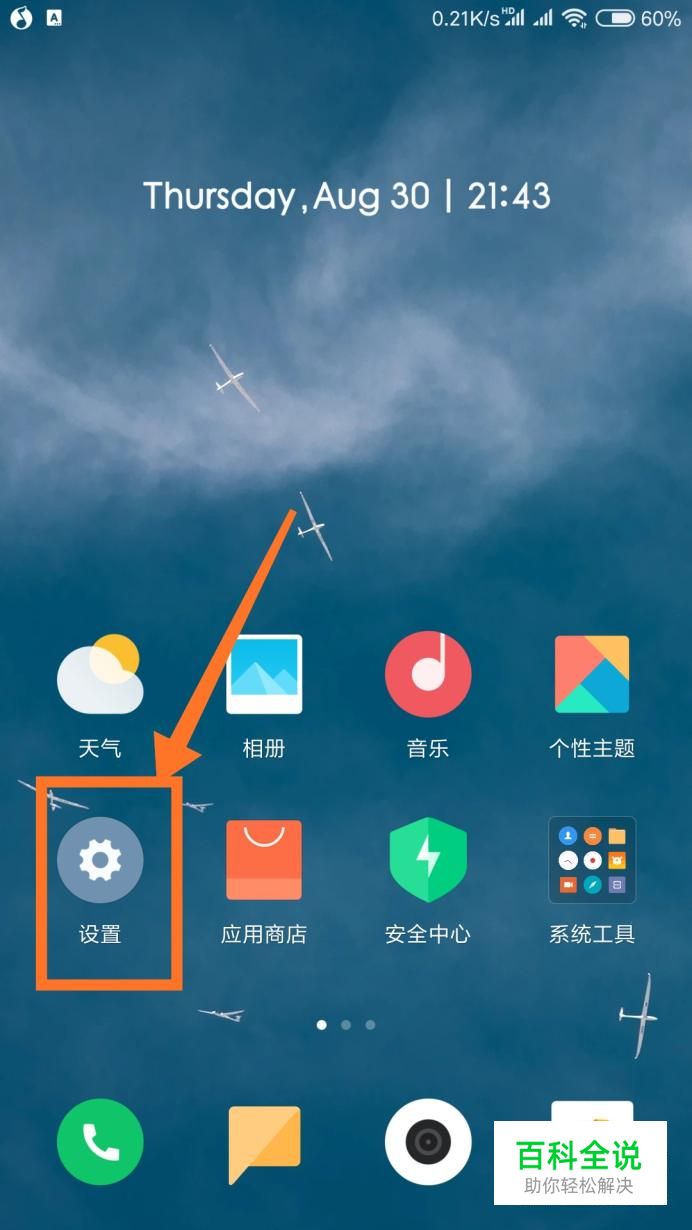
Task: Launch the 应用商店 app store
Action: (264, 860)
